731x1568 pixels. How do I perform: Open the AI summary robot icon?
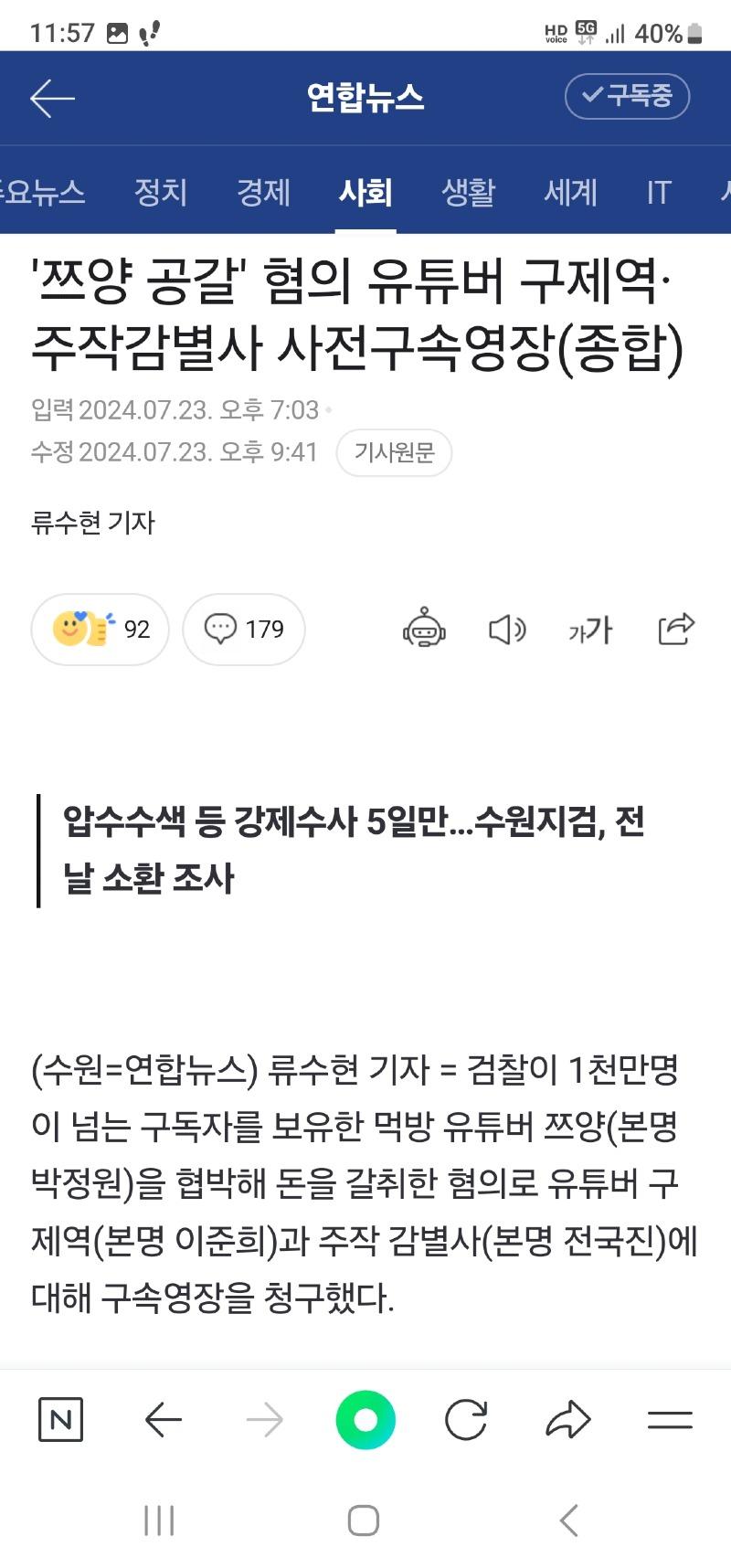(x=424, y=629)
